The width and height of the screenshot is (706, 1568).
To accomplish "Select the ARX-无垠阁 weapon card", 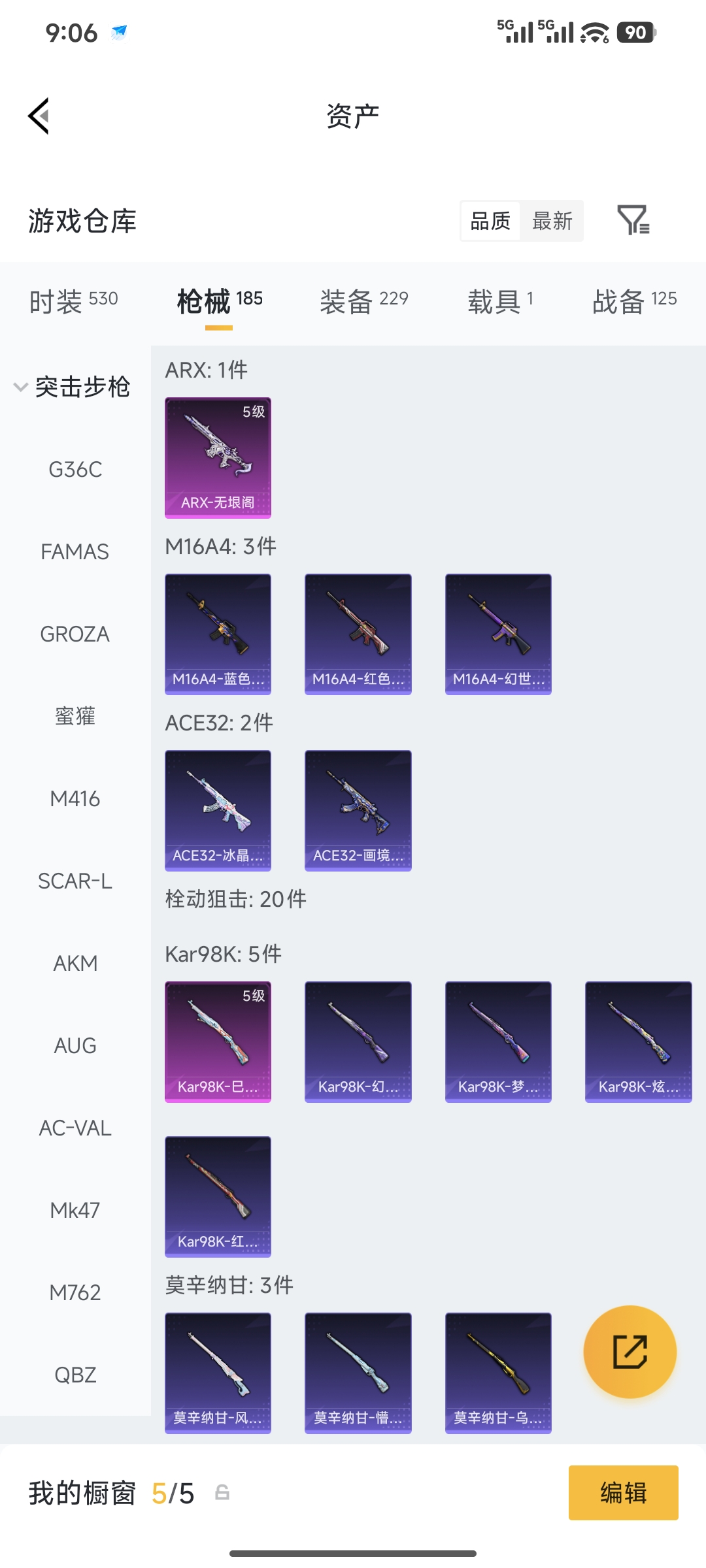I will point(218,459).
